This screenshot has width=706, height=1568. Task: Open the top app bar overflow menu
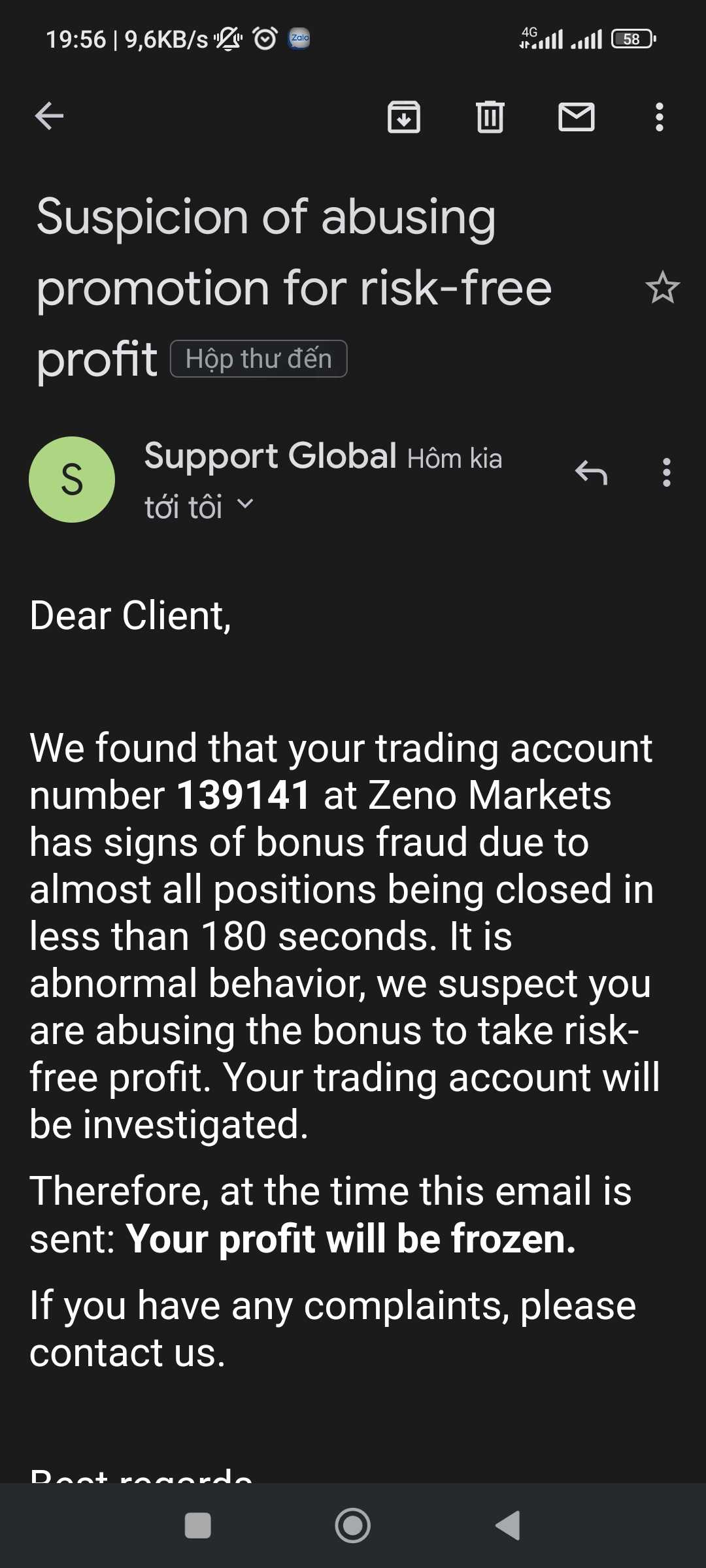pyautogui.click(x=660, y=117)
